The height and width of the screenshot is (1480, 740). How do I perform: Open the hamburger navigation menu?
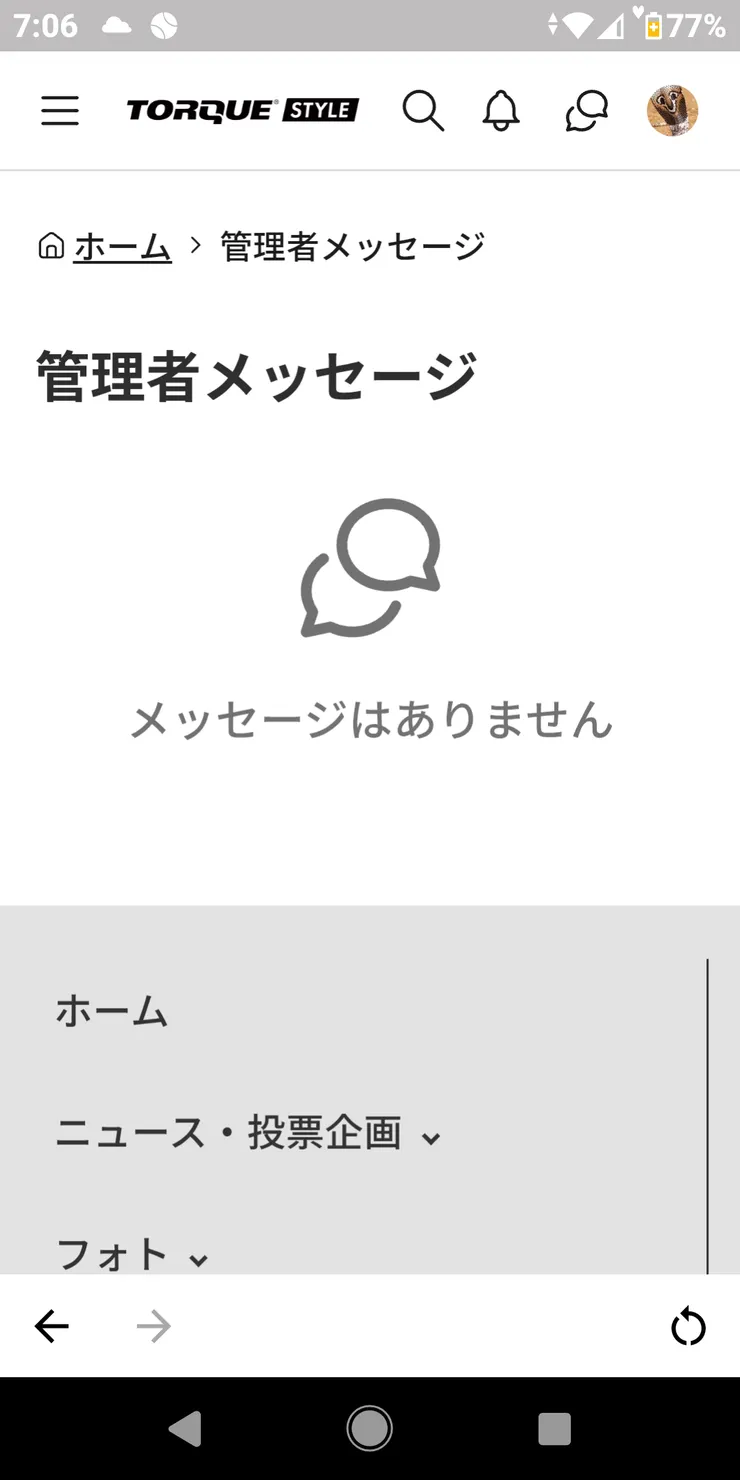59,111
